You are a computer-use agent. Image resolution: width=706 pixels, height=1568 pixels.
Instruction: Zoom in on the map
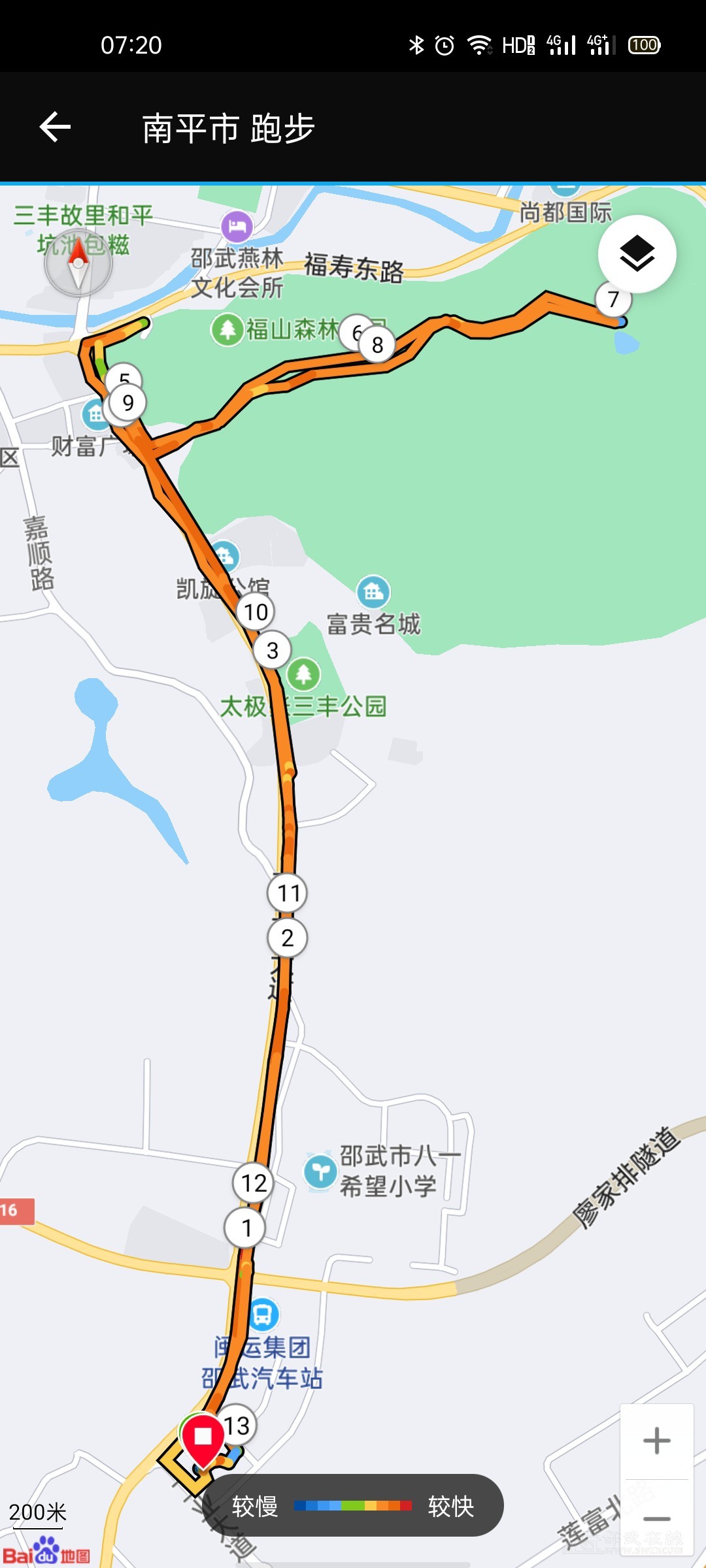(x=656, y=1441)
